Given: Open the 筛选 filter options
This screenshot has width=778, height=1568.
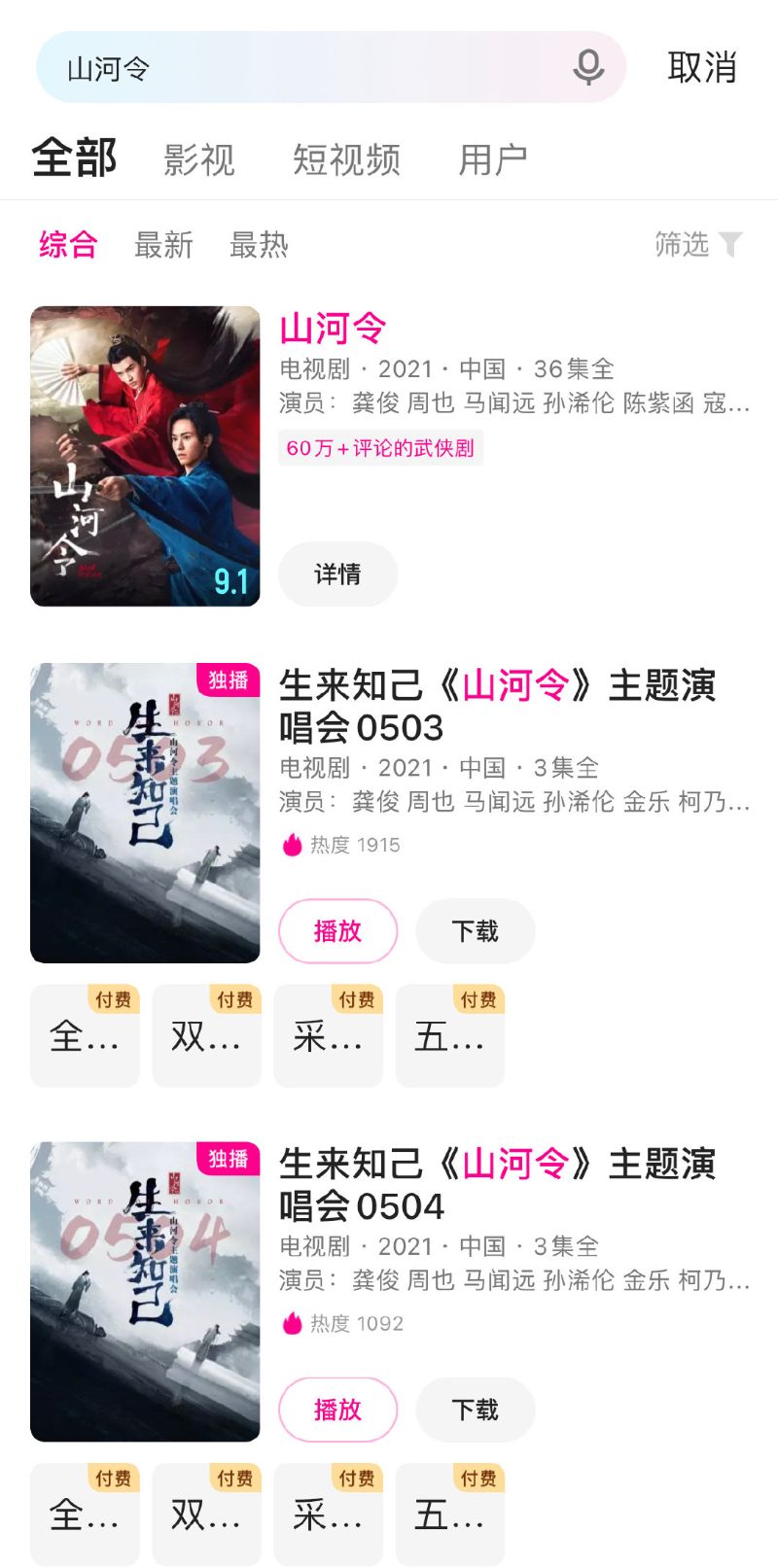Looking at the screenshot, I should pyautogui.click(x=697, y=245).
